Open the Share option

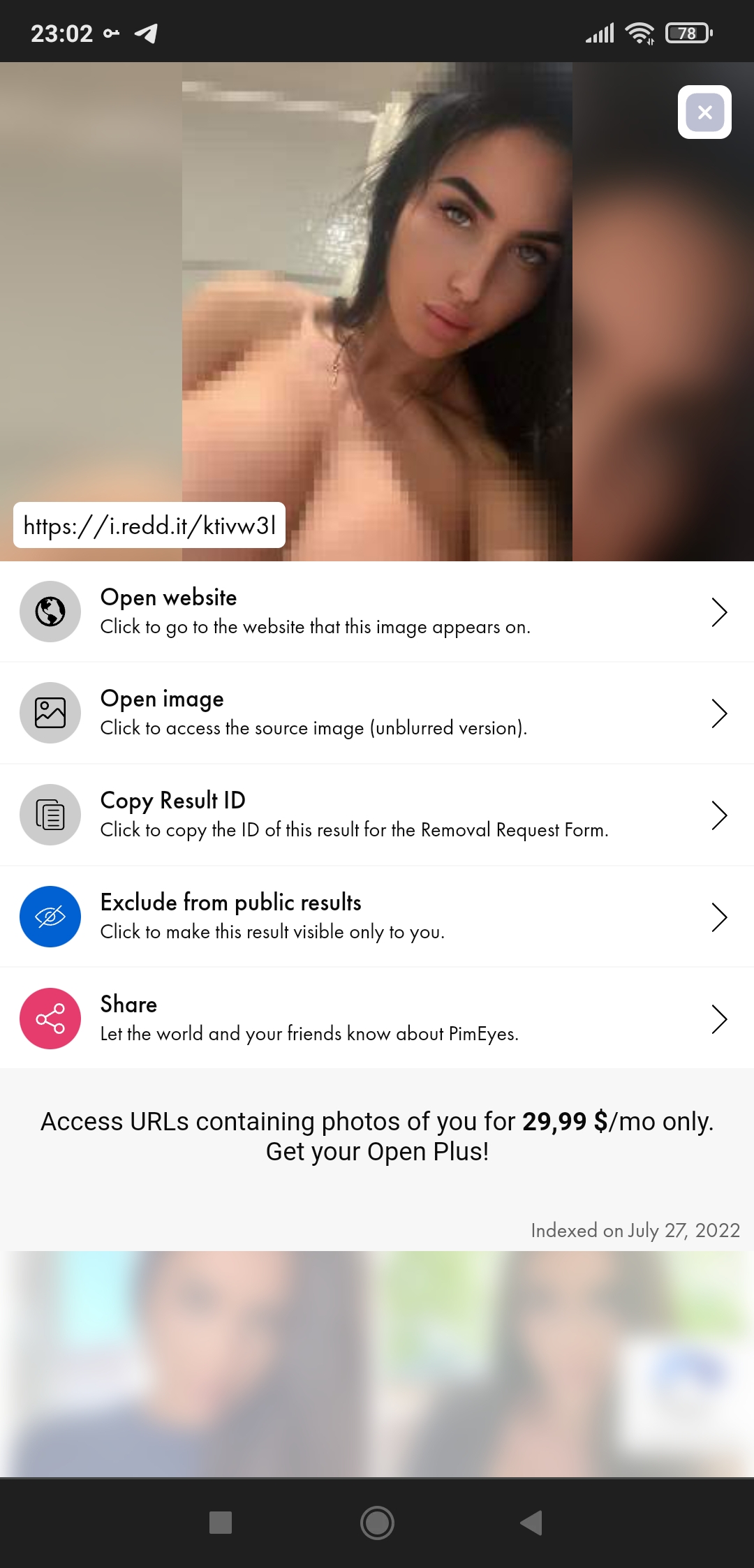pos(377,1019)
